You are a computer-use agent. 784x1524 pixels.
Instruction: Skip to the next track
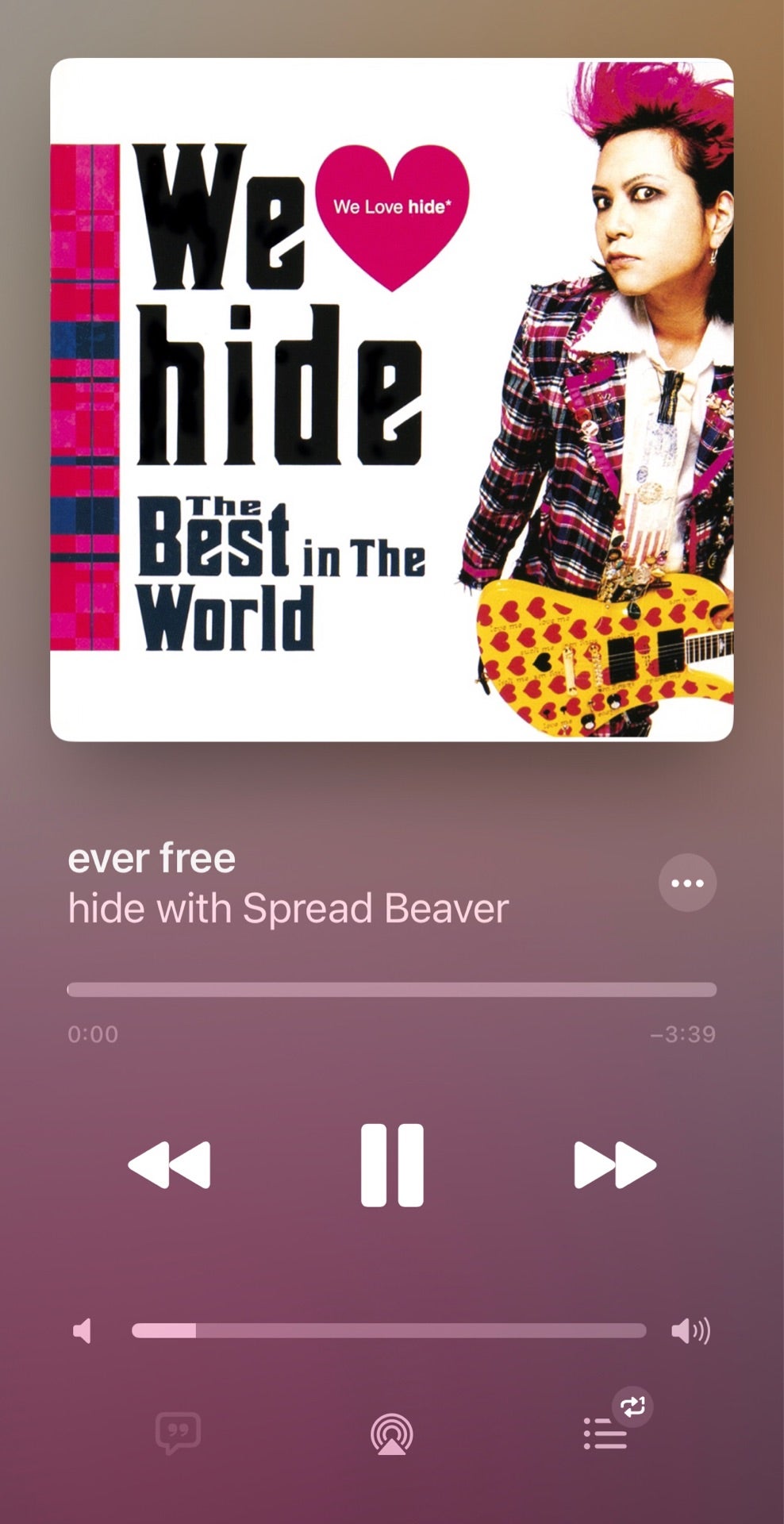[x=614, y=1164]
